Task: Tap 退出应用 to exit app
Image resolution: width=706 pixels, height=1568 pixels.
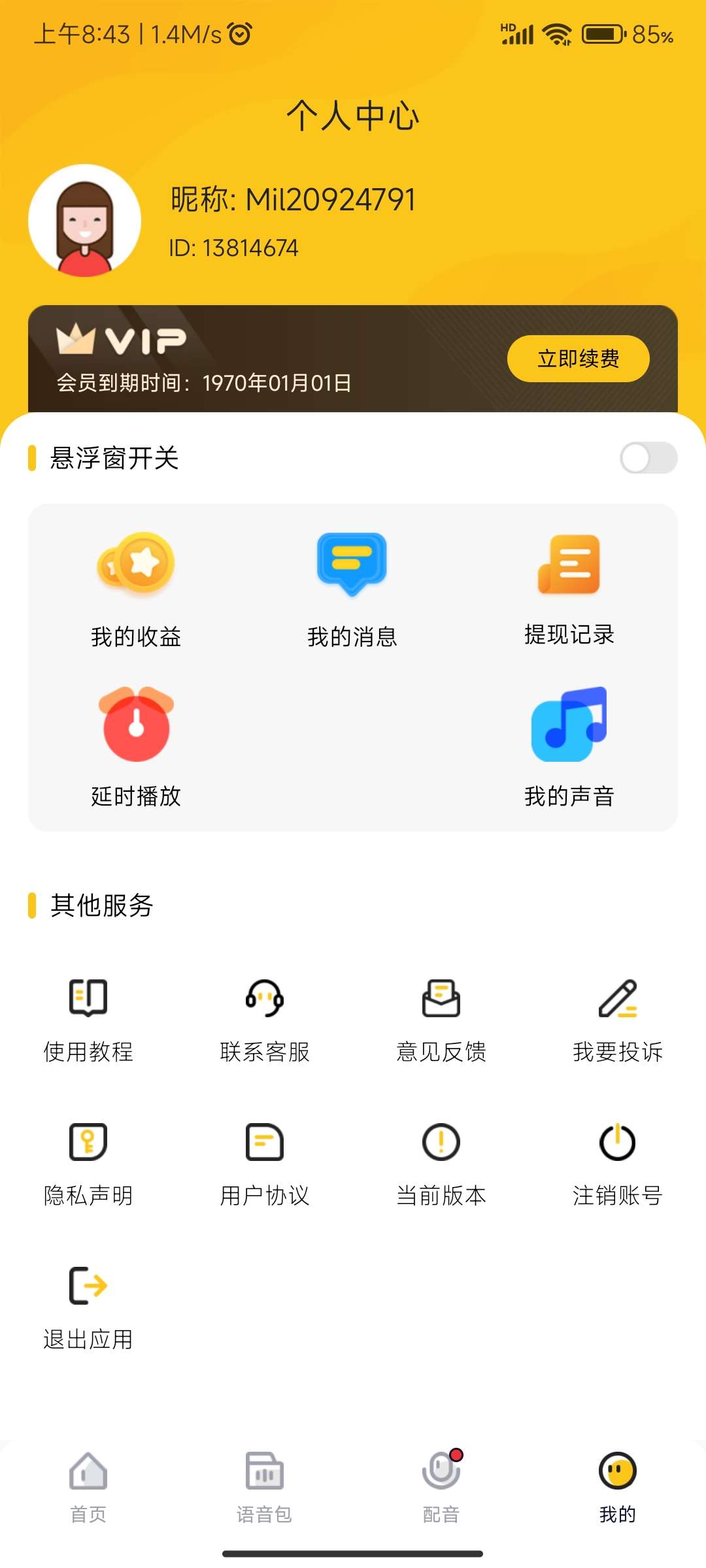Action: pos(88,1308)
